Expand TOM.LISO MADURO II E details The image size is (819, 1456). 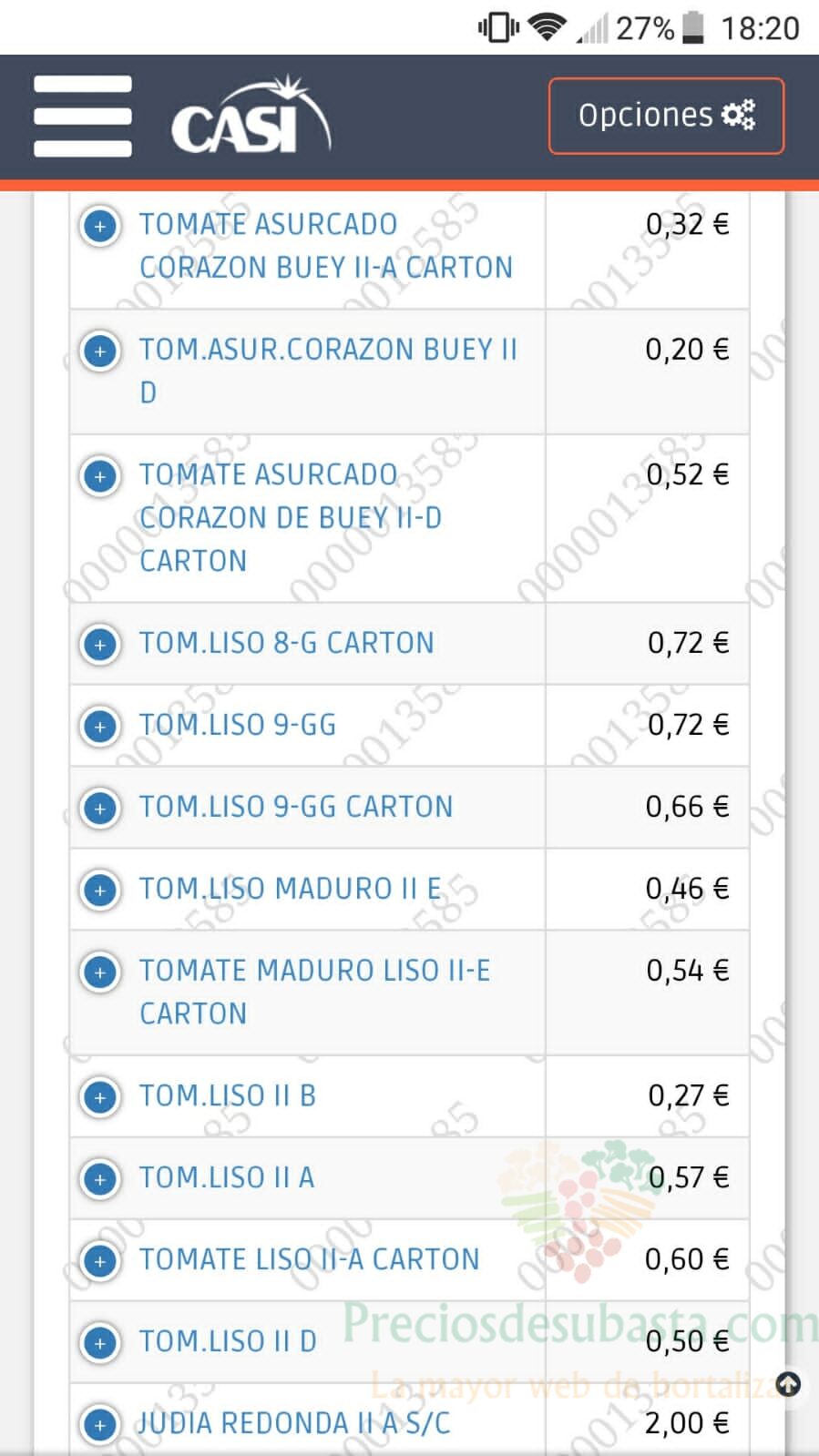tap(100, 890)
